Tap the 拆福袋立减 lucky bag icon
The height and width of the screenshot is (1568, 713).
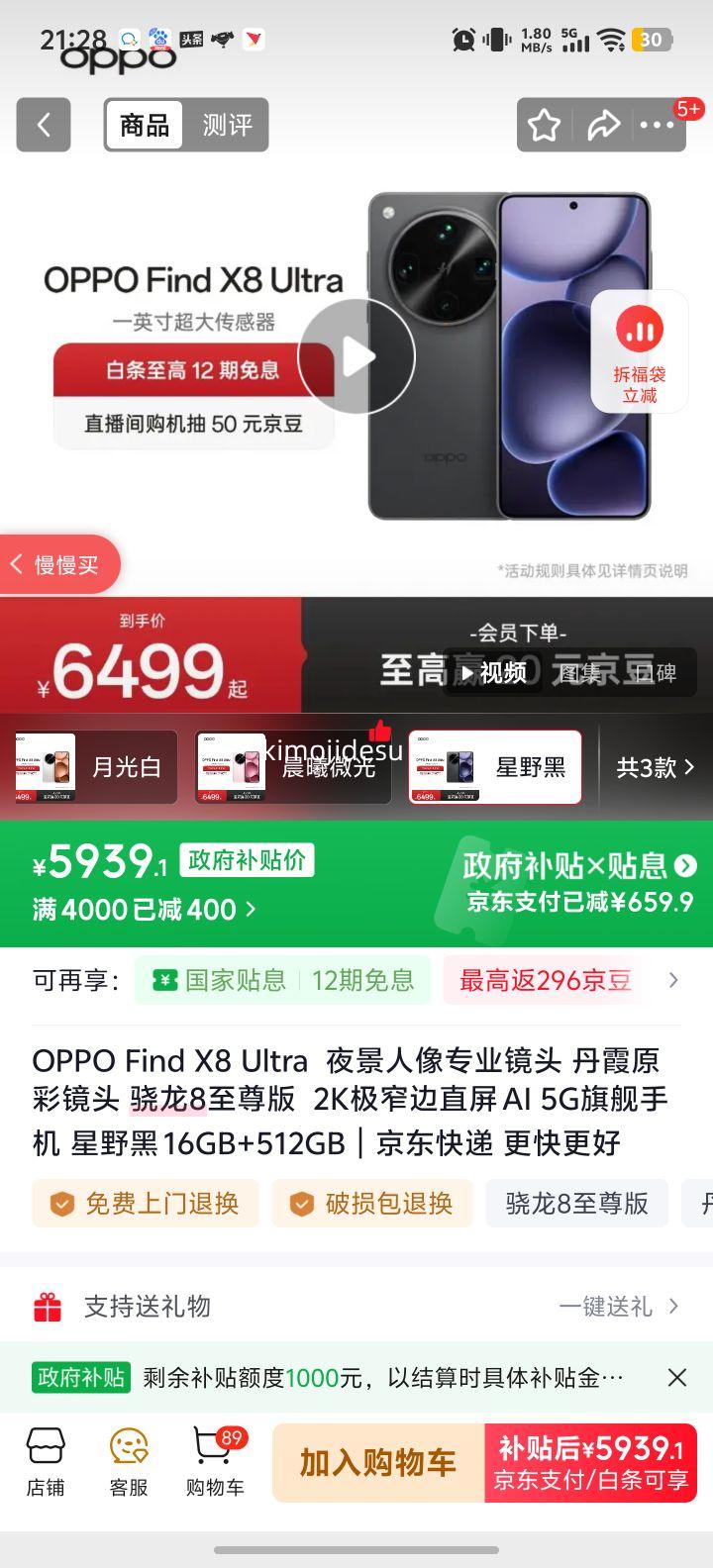640,351
